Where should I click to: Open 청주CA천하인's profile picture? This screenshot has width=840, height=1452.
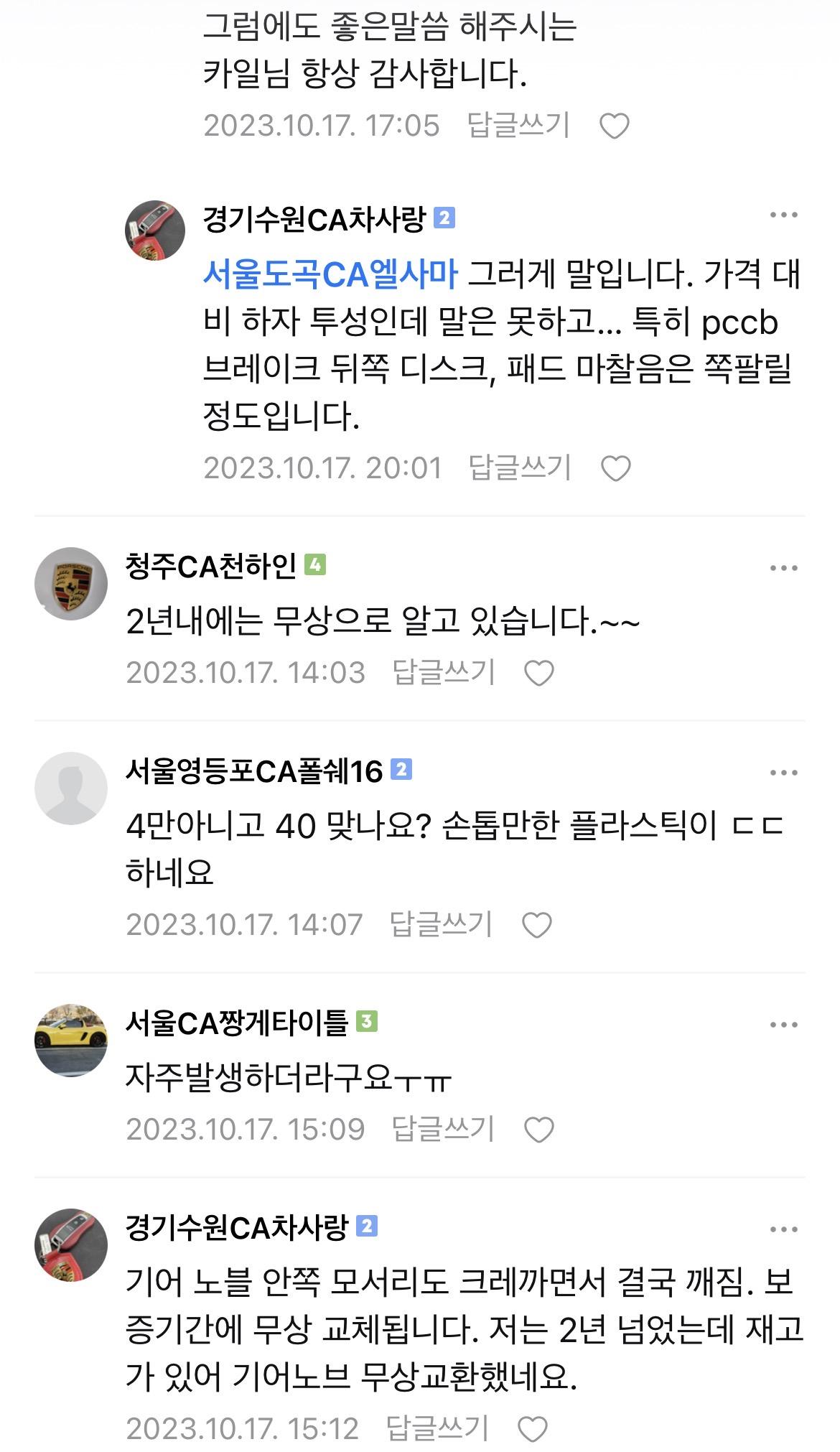71,585
